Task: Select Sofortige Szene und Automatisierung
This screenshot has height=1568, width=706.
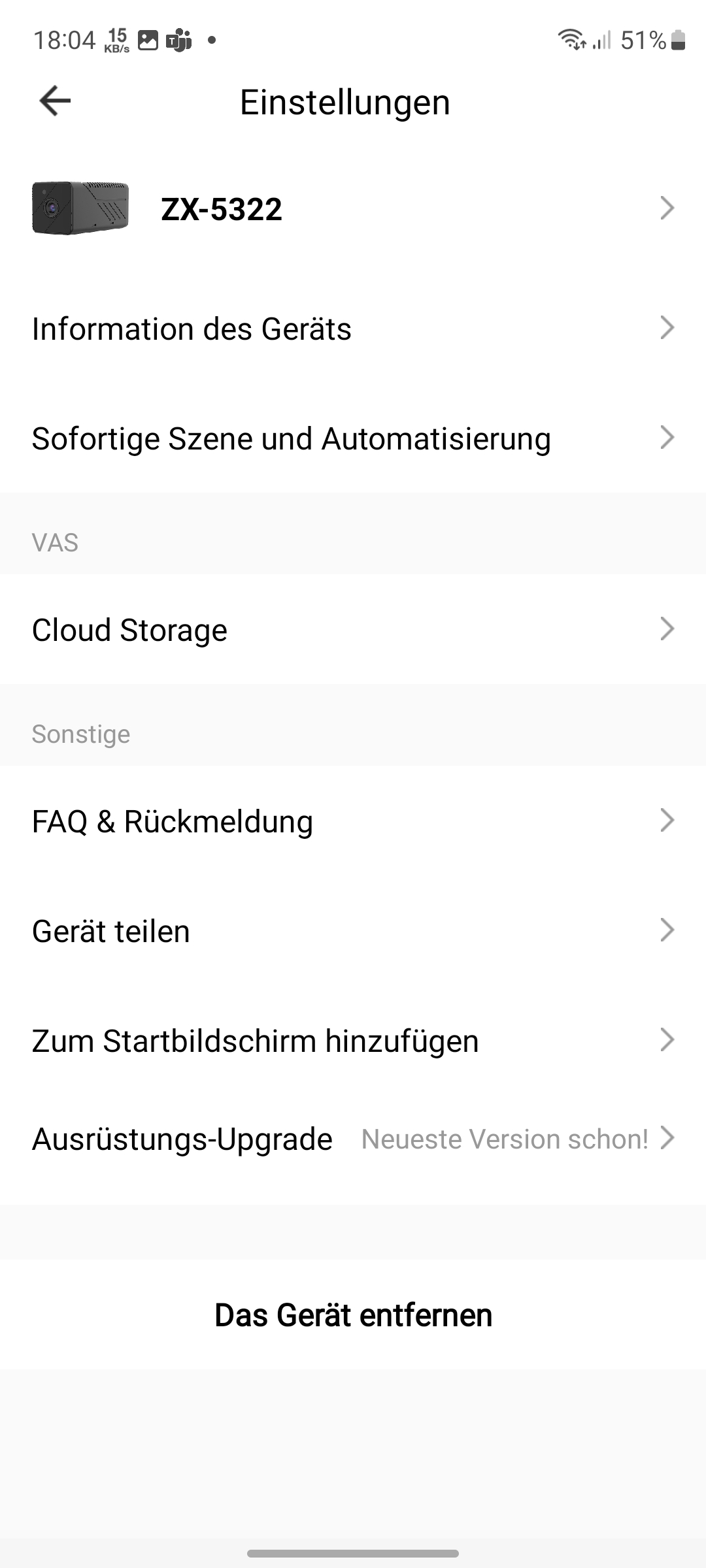Action: pos(353,438)
